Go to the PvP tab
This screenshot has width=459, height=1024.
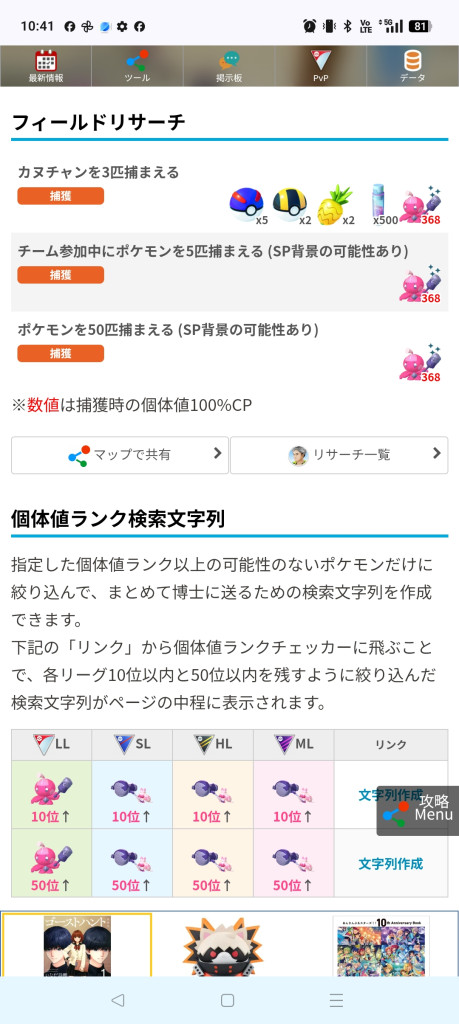pyautogui.click(x=321, y=66)
